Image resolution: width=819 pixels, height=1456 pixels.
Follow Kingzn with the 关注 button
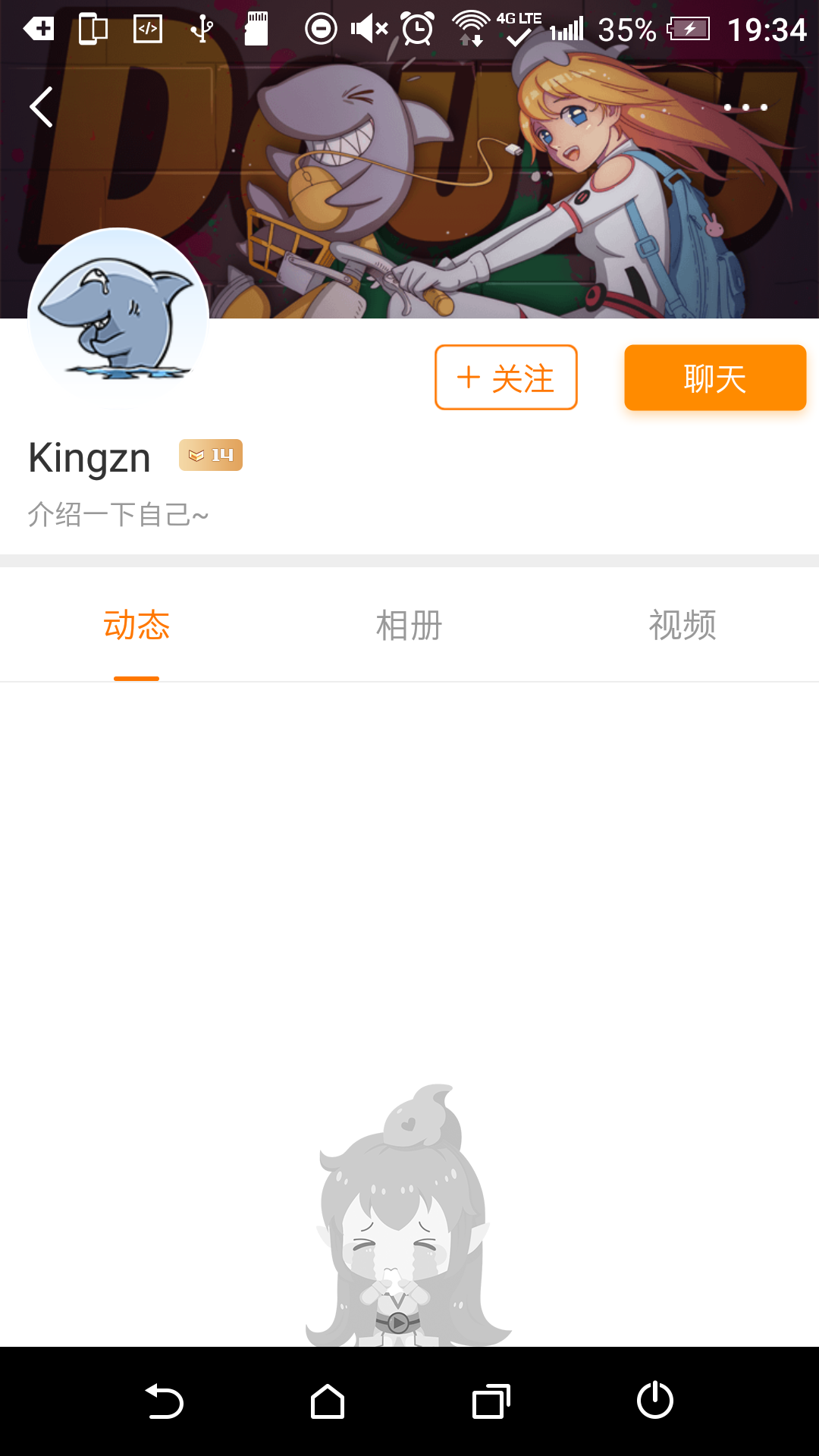point(506,378)
